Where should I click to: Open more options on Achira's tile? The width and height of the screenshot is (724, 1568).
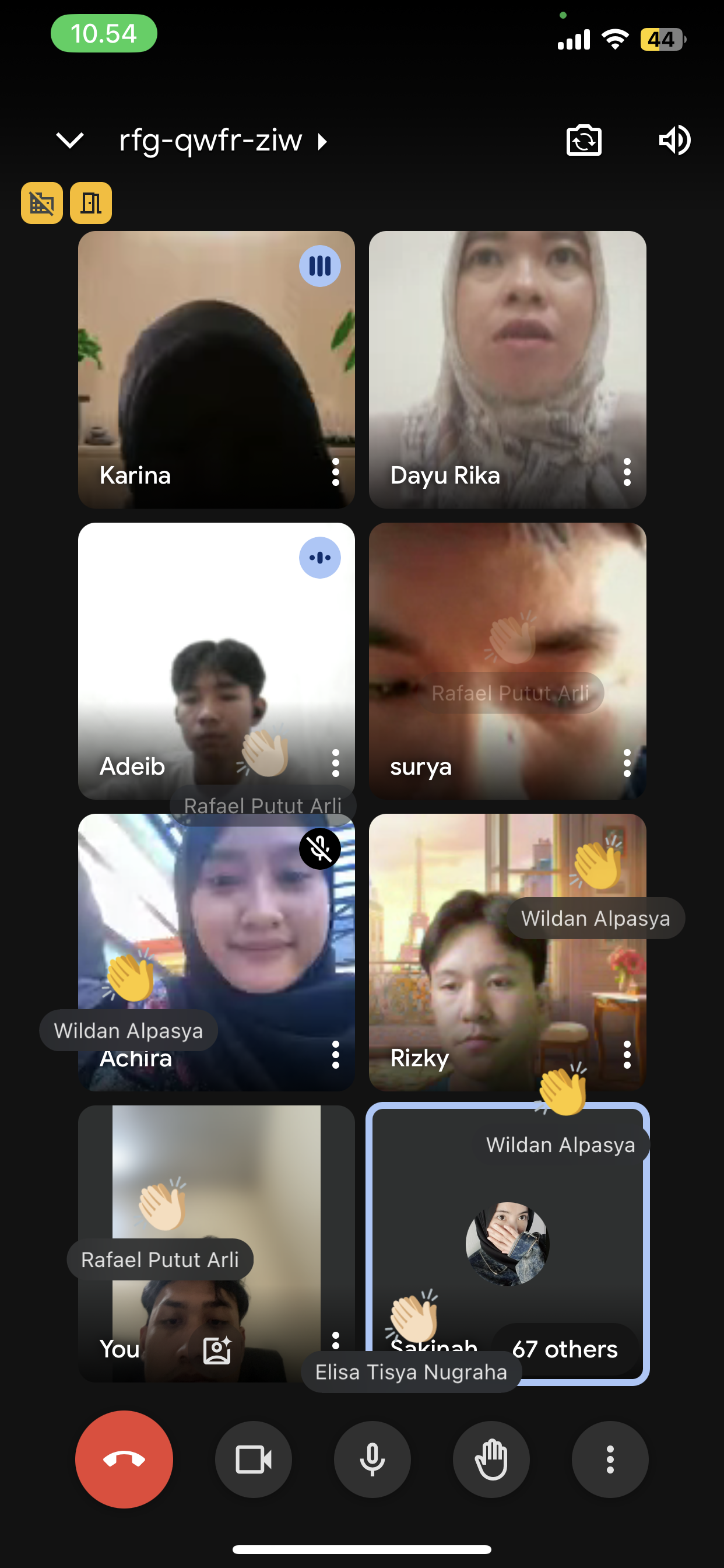click(x=335, y=1055)
